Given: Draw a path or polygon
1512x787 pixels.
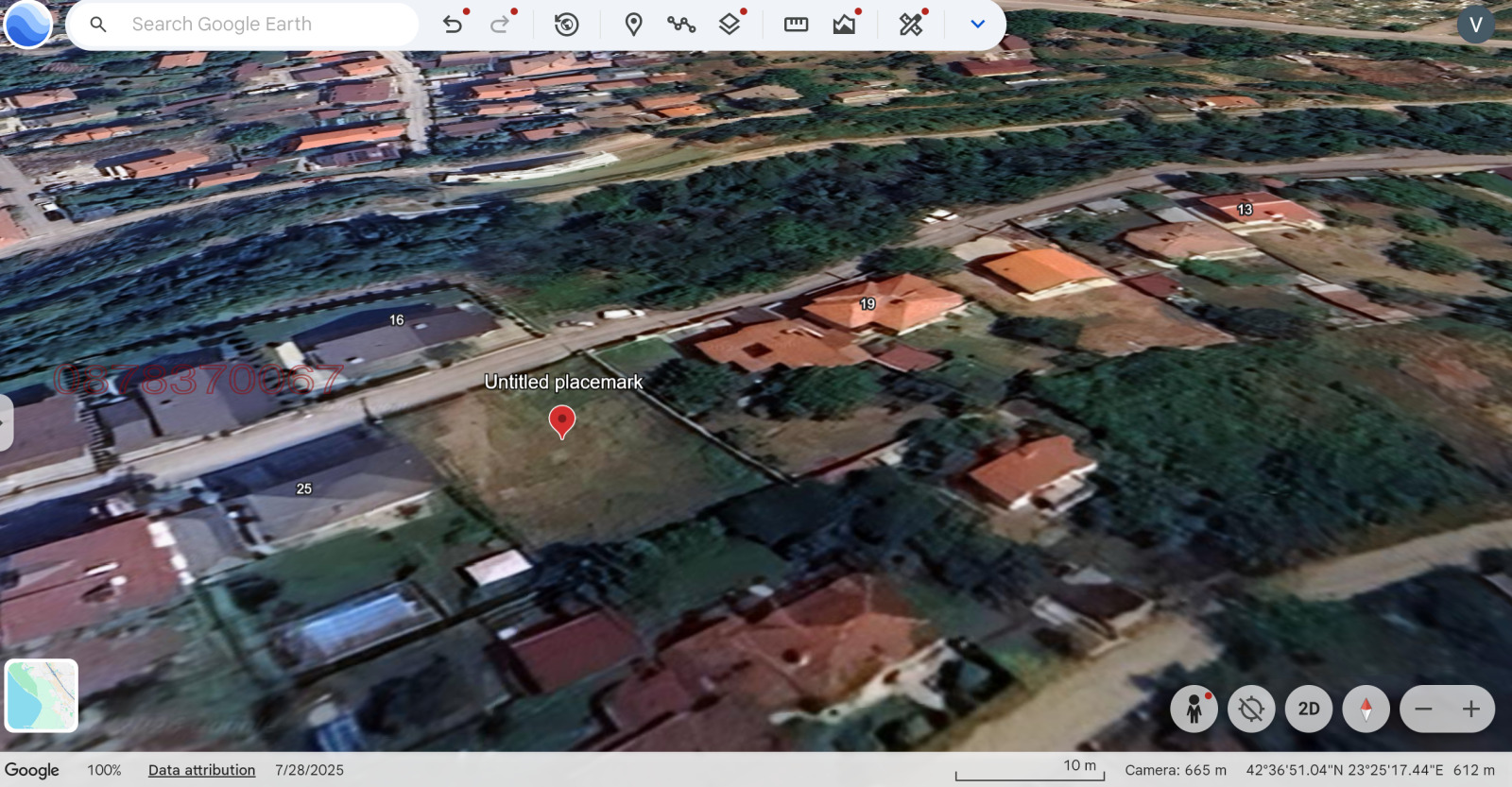Looking at the screenshot, I should (681, 25).
